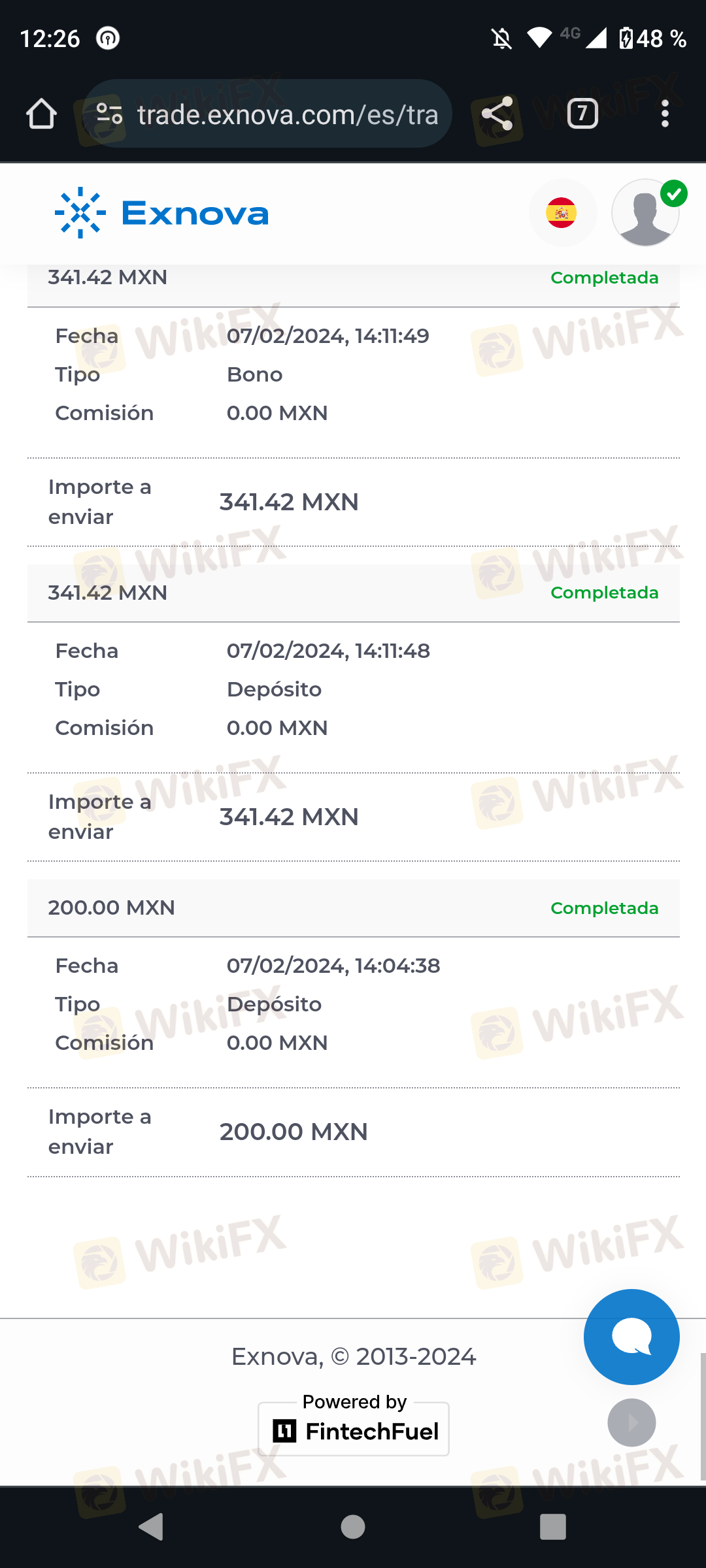Image resolution: width=706 pixels, height=1568 pixels.
Task: Tap the system back button
Action: (152, 1527)
